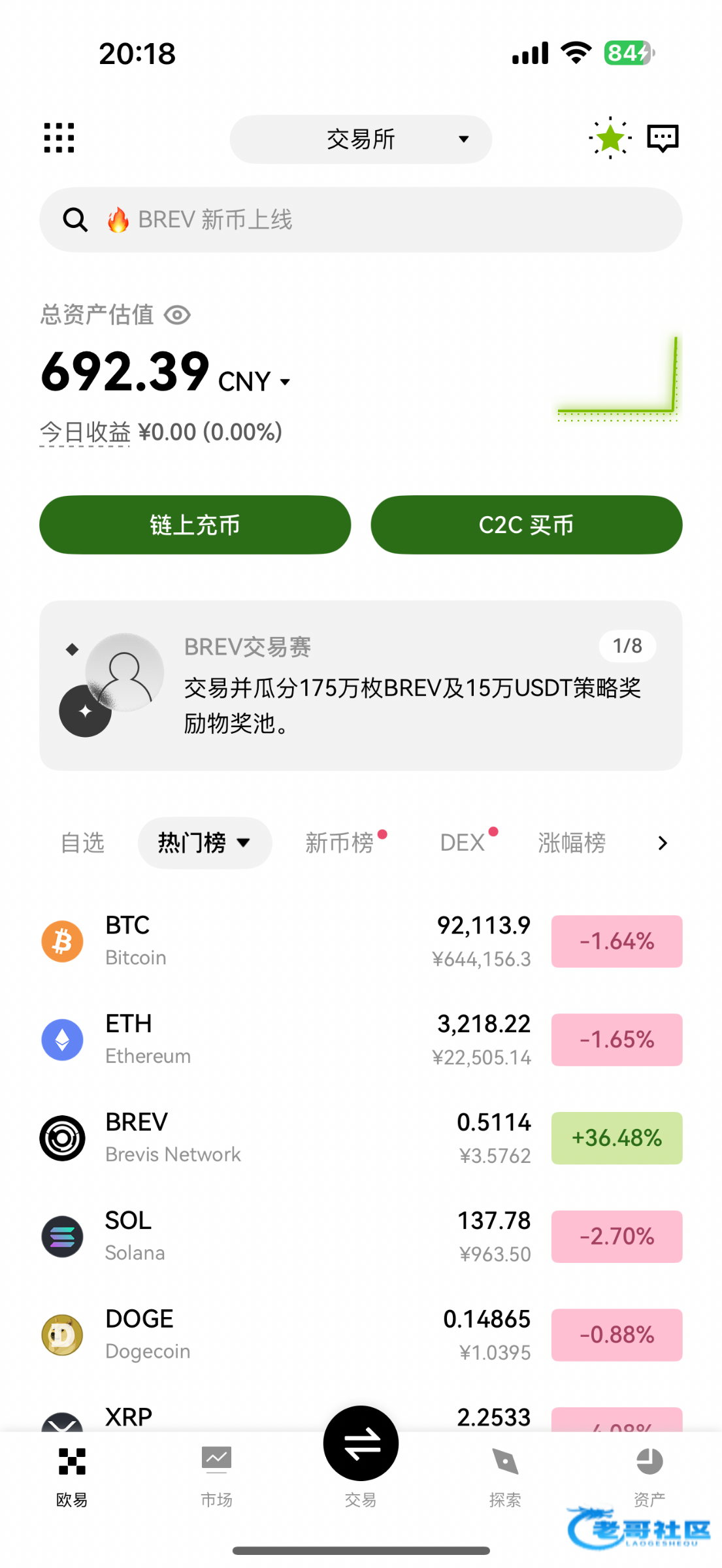Tap the C2C 买币 button
This screenshot has width=722, height=1568.
point(526,525)
